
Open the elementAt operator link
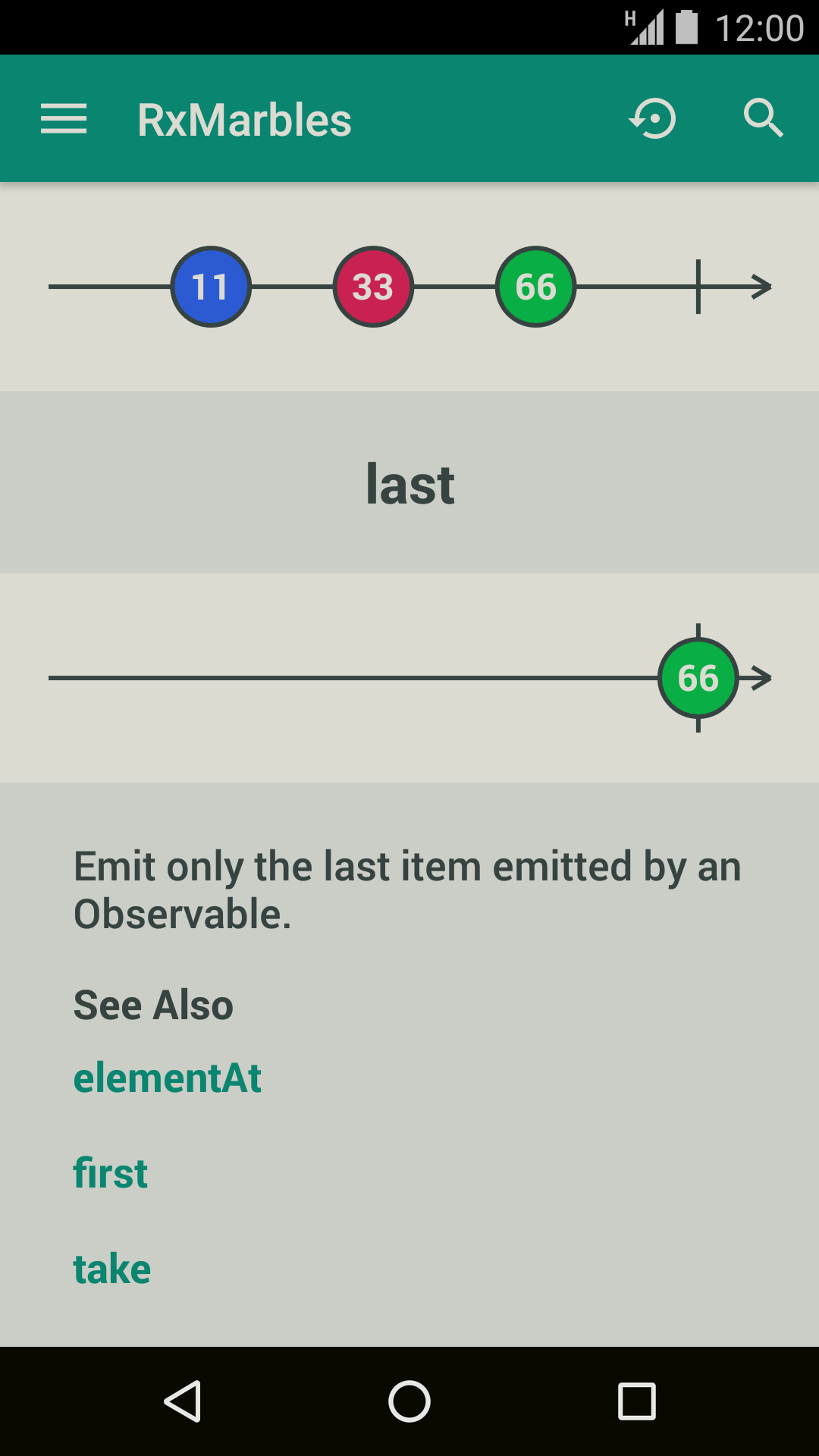167,1078
